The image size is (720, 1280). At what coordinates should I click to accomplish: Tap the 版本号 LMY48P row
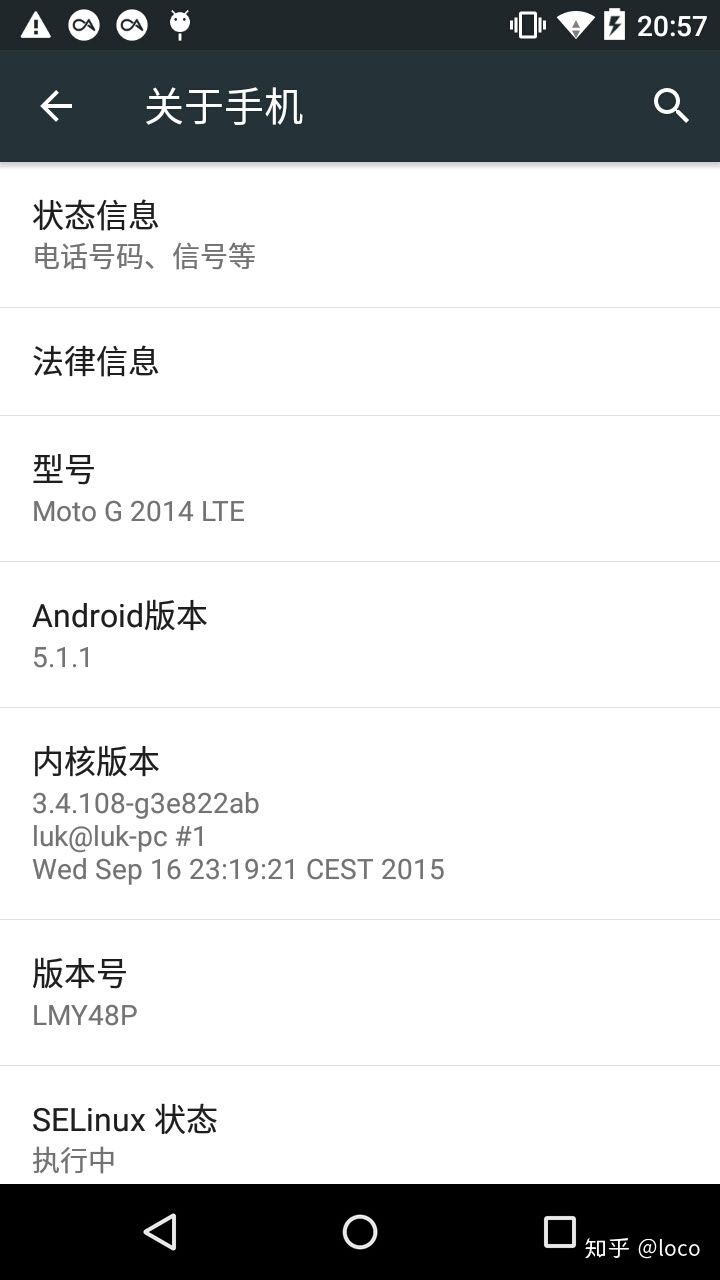click(360, 993)
